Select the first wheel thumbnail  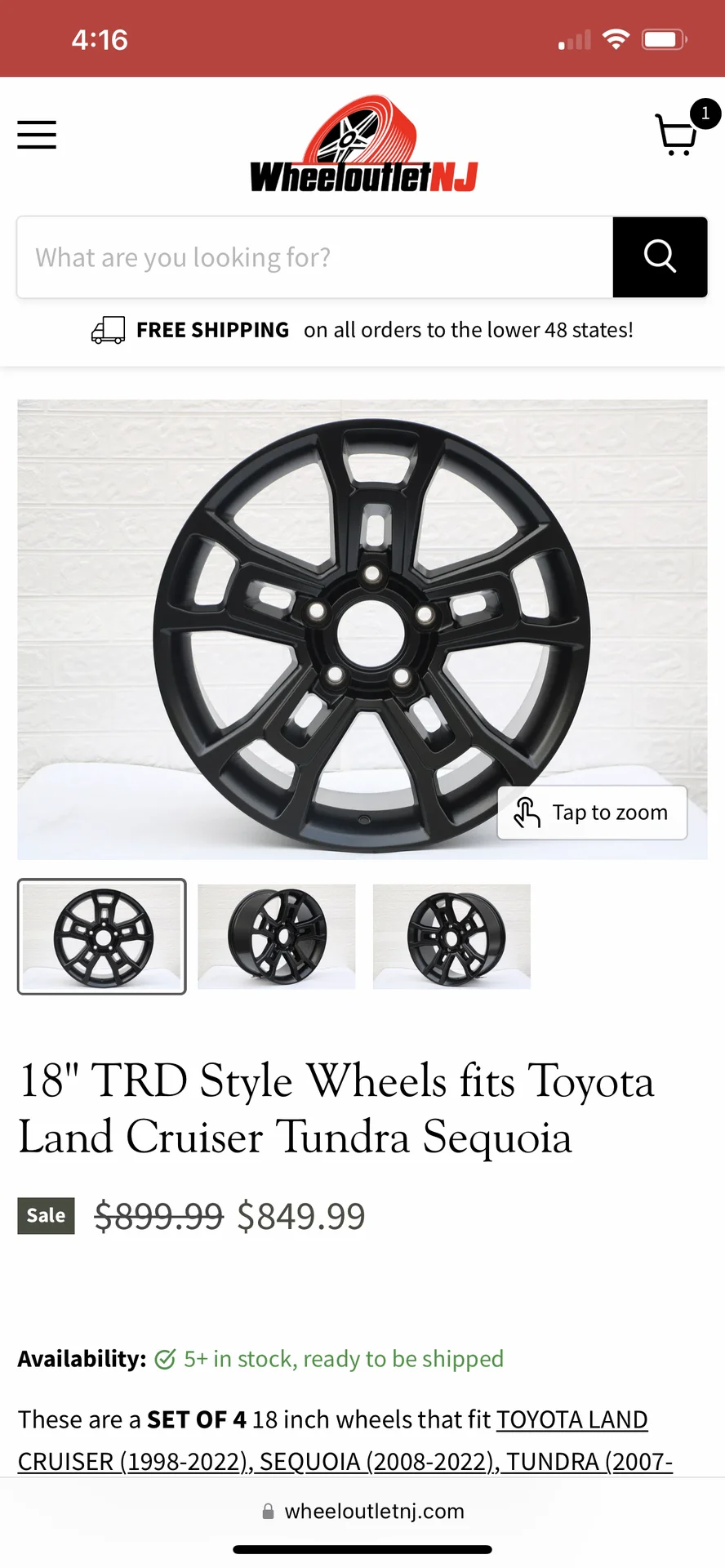tap(102, 937)
